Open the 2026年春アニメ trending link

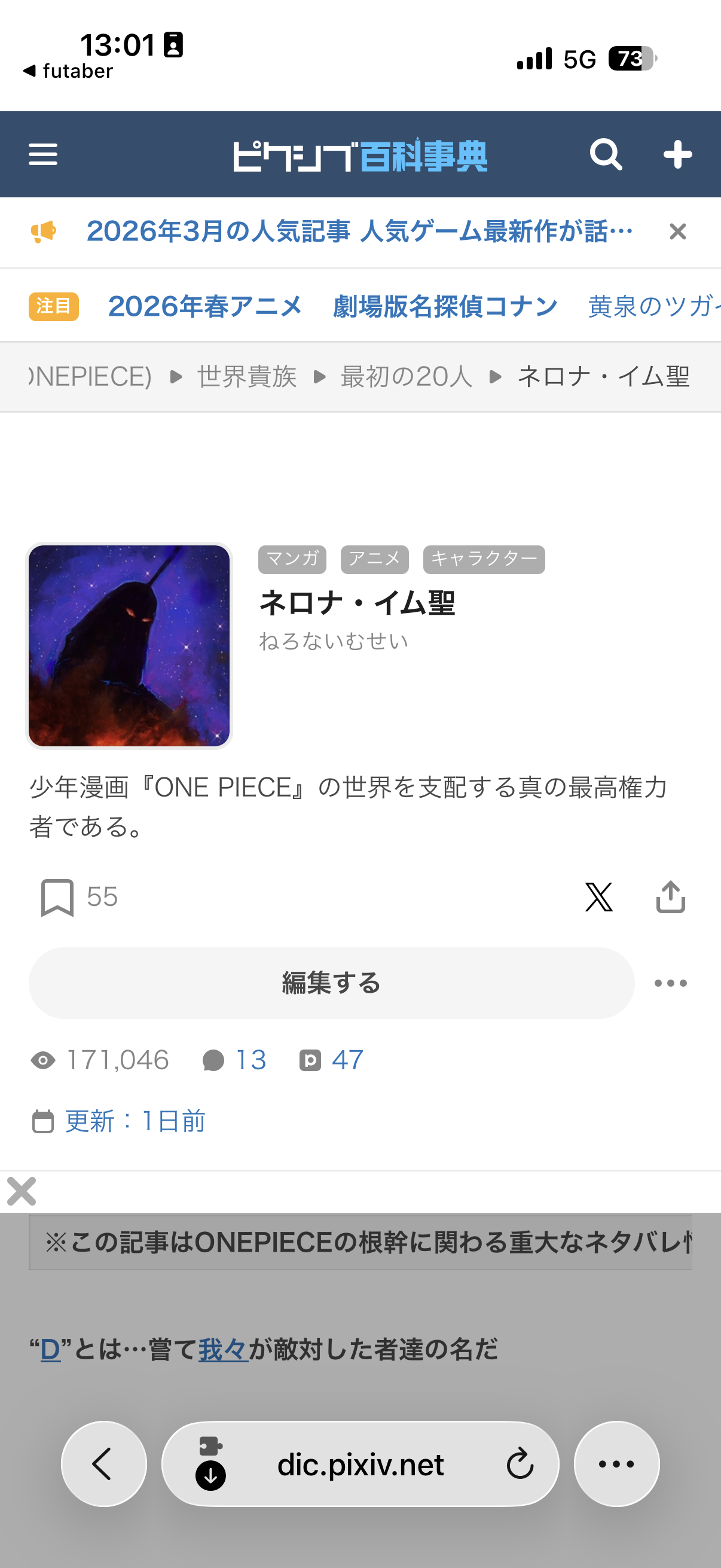(205, 306)
